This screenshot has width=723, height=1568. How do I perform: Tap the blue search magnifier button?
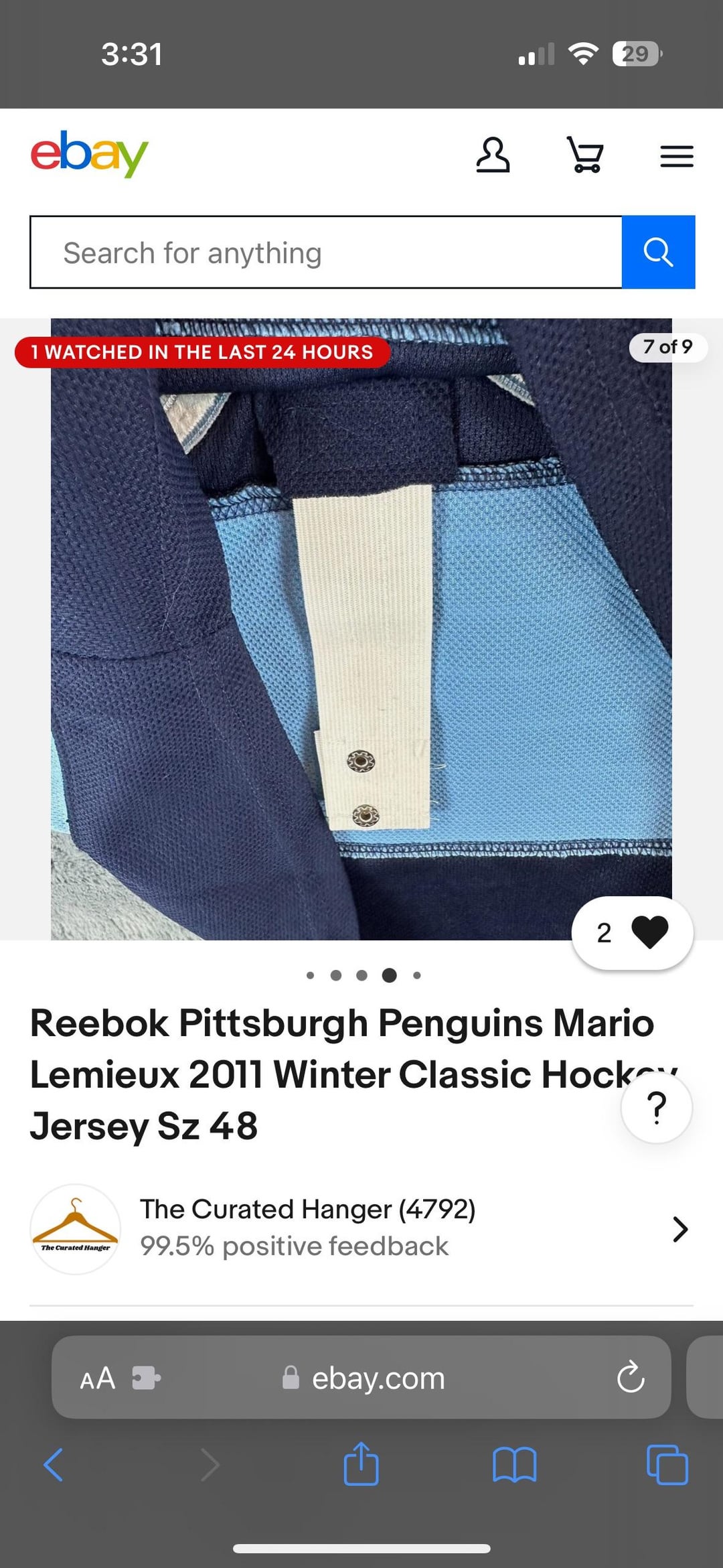click(x=658, y=253)
